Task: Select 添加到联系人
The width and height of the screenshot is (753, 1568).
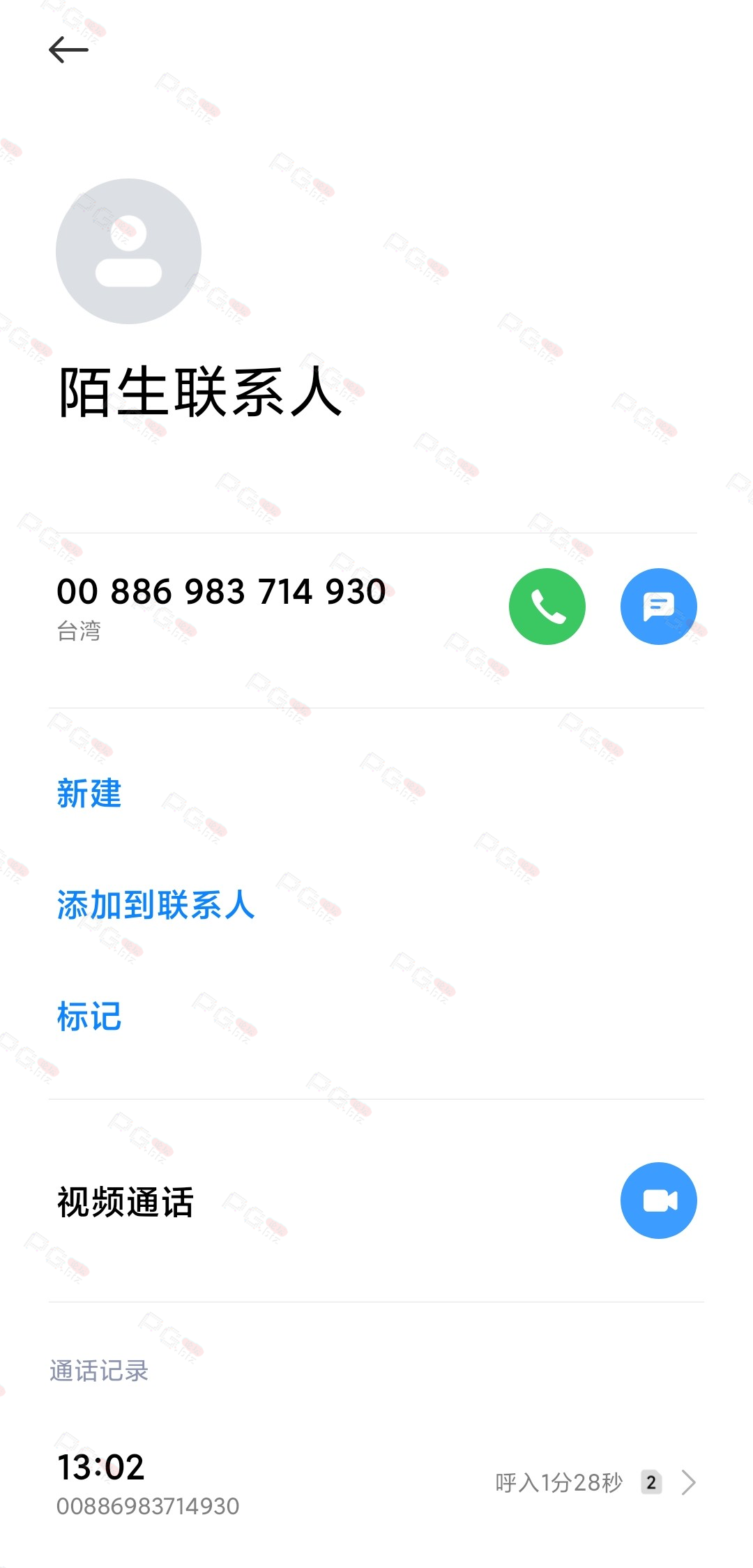Action: [155, 905]
